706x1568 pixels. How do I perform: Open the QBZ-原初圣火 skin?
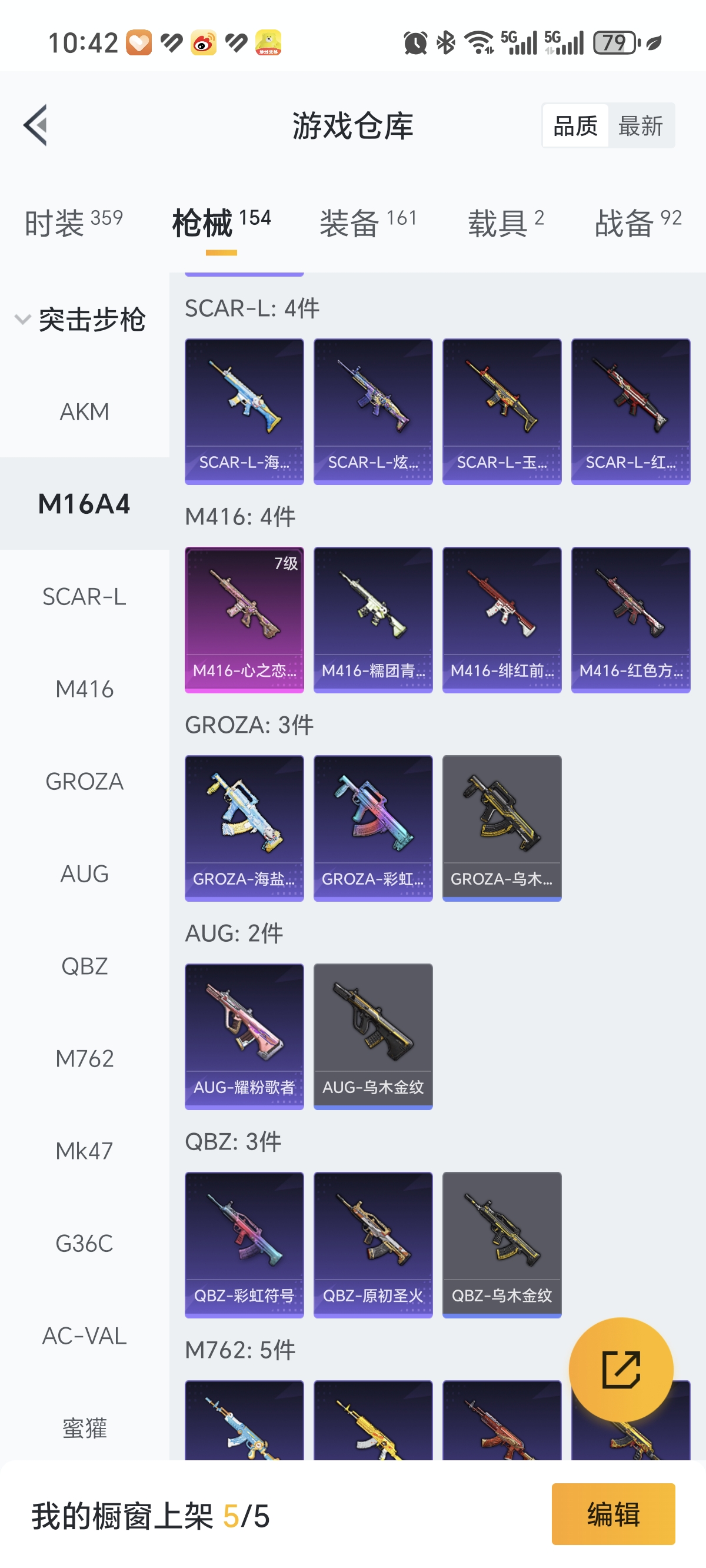pyautogui.click(x=372, y=1244)
